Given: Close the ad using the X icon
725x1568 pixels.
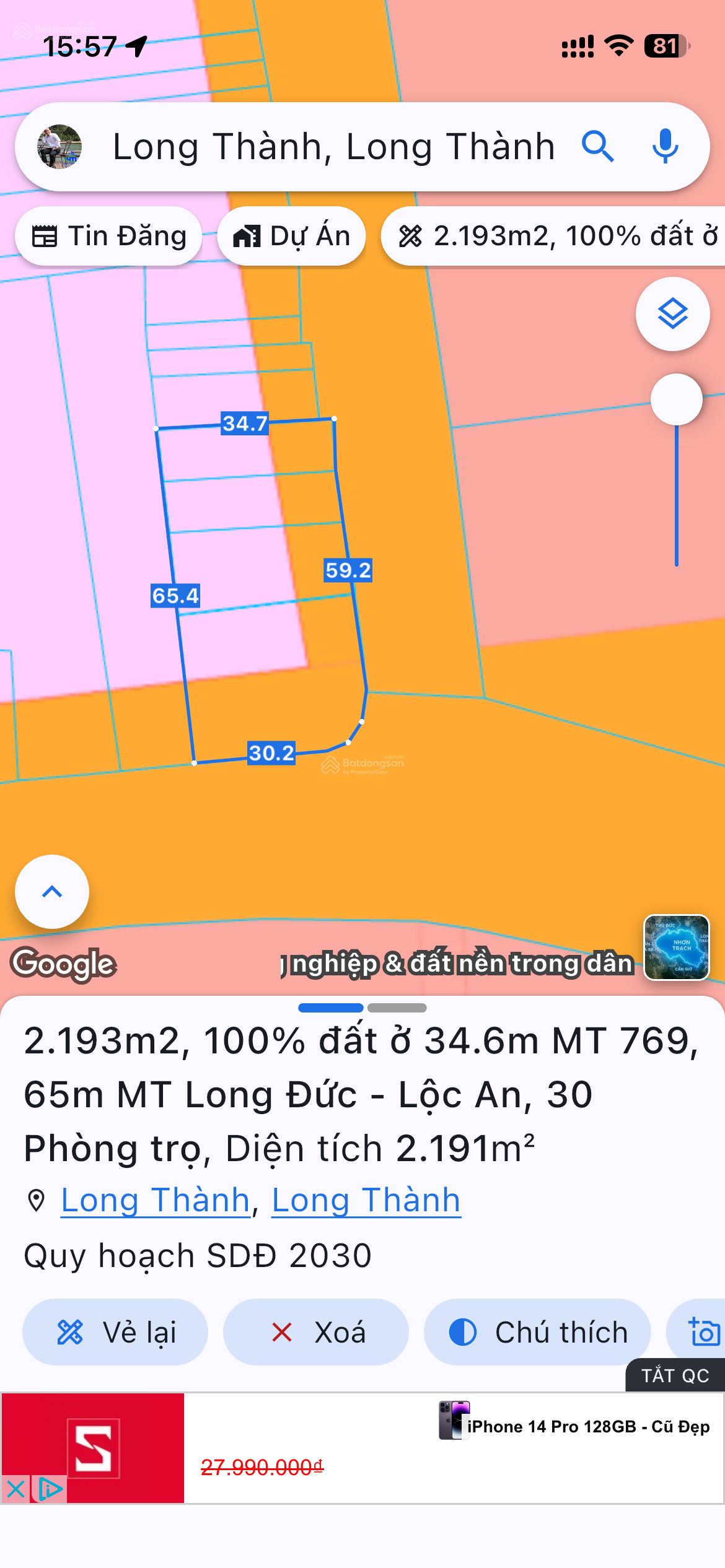Looking at the screenshot, I should pyautogui.click(x=15, y=1489).
